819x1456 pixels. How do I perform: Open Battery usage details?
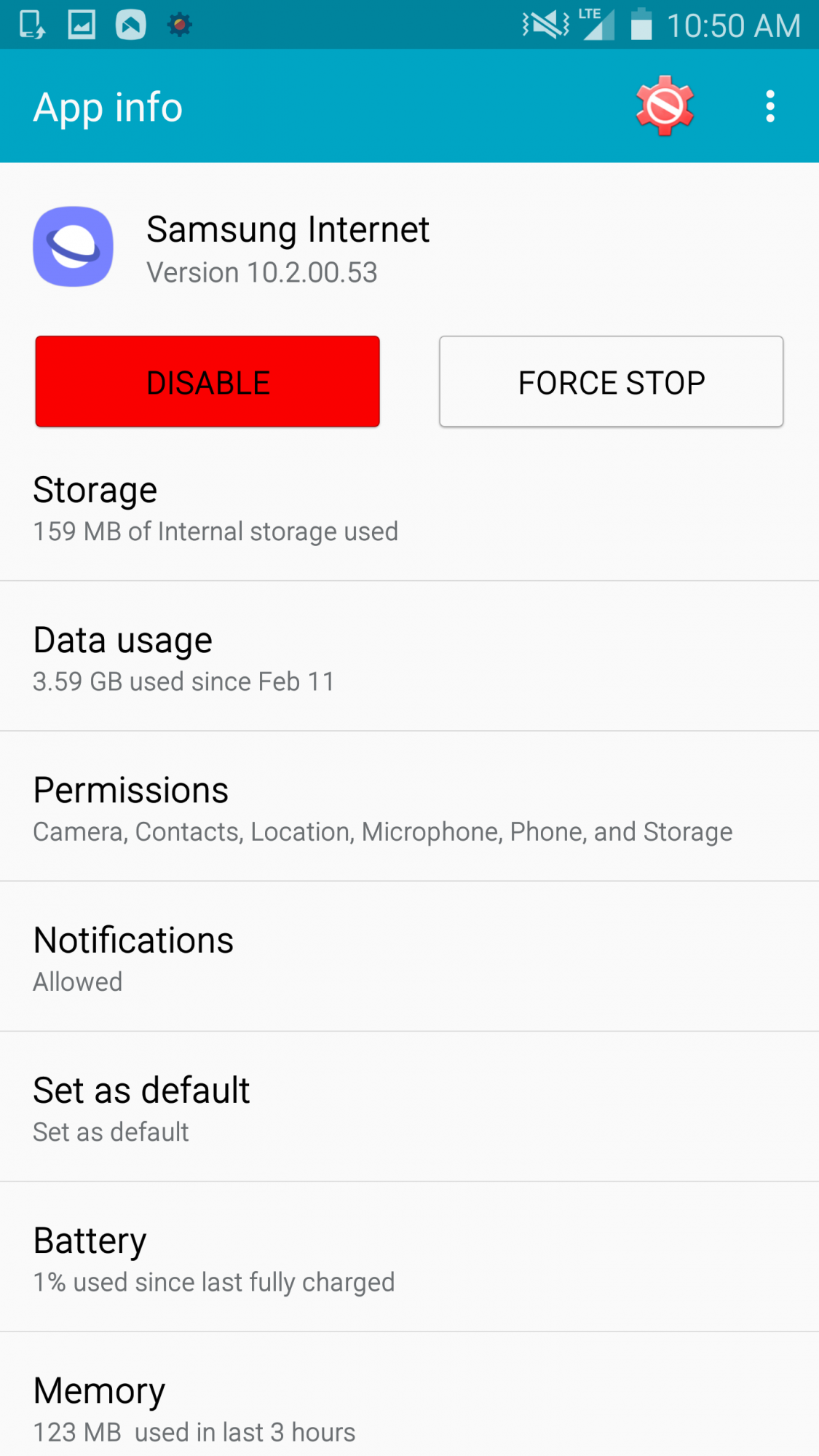point(409,1257)
